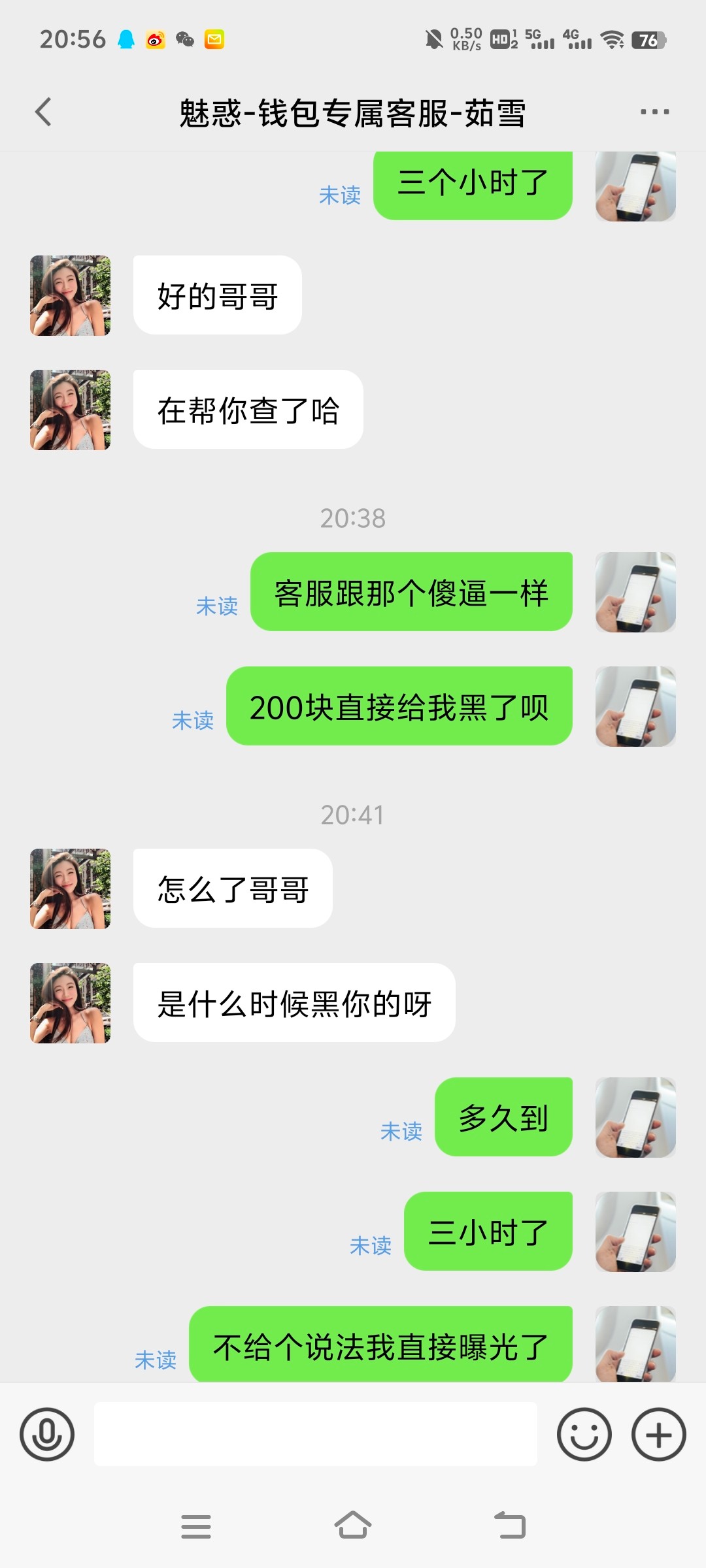This screenshot has height=1568, width=706.
Task: Open the three-dot menu at top right
Action: tap(653, 111)
